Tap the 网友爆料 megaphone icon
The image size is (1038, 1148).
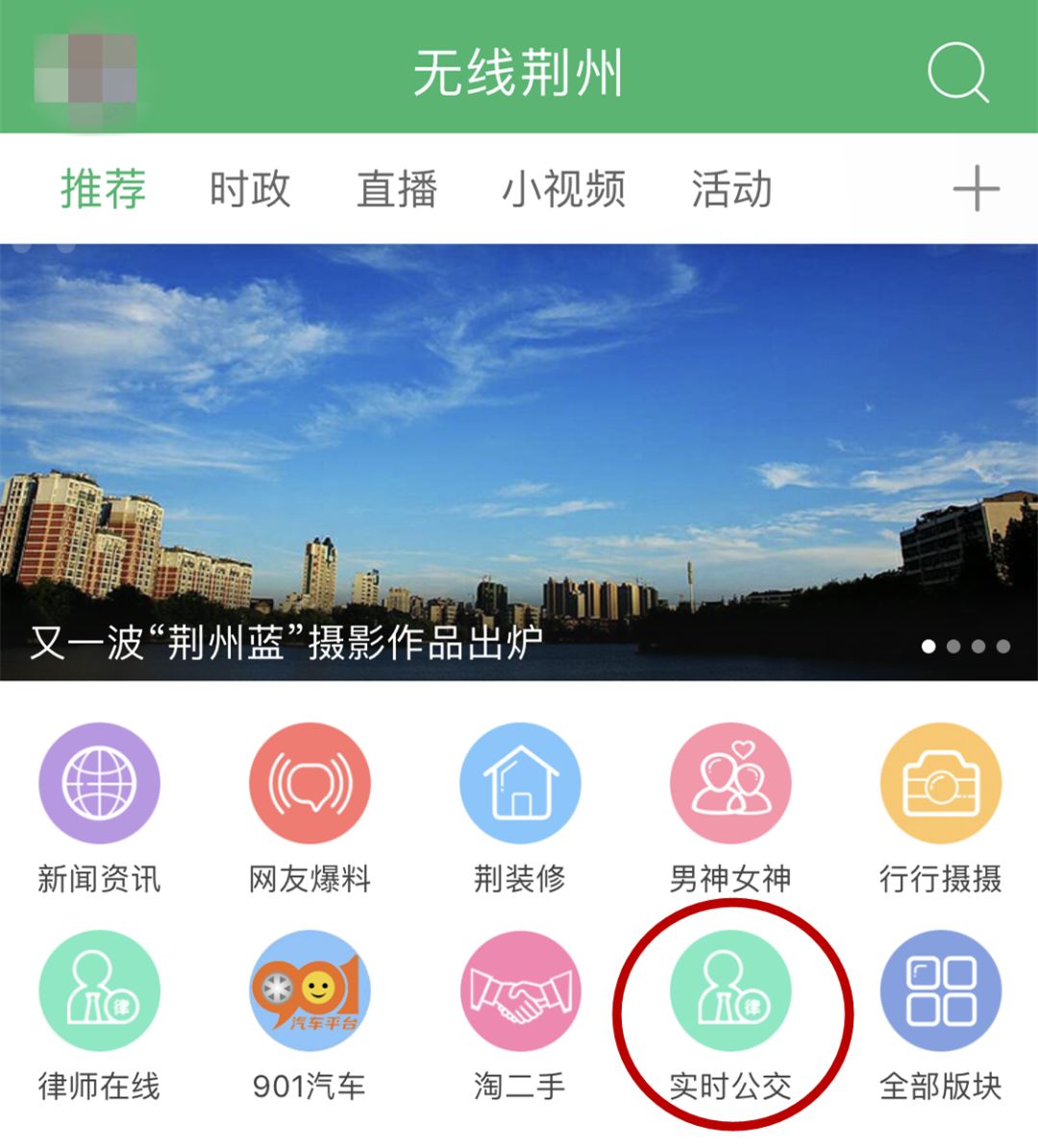click(309, 783)
